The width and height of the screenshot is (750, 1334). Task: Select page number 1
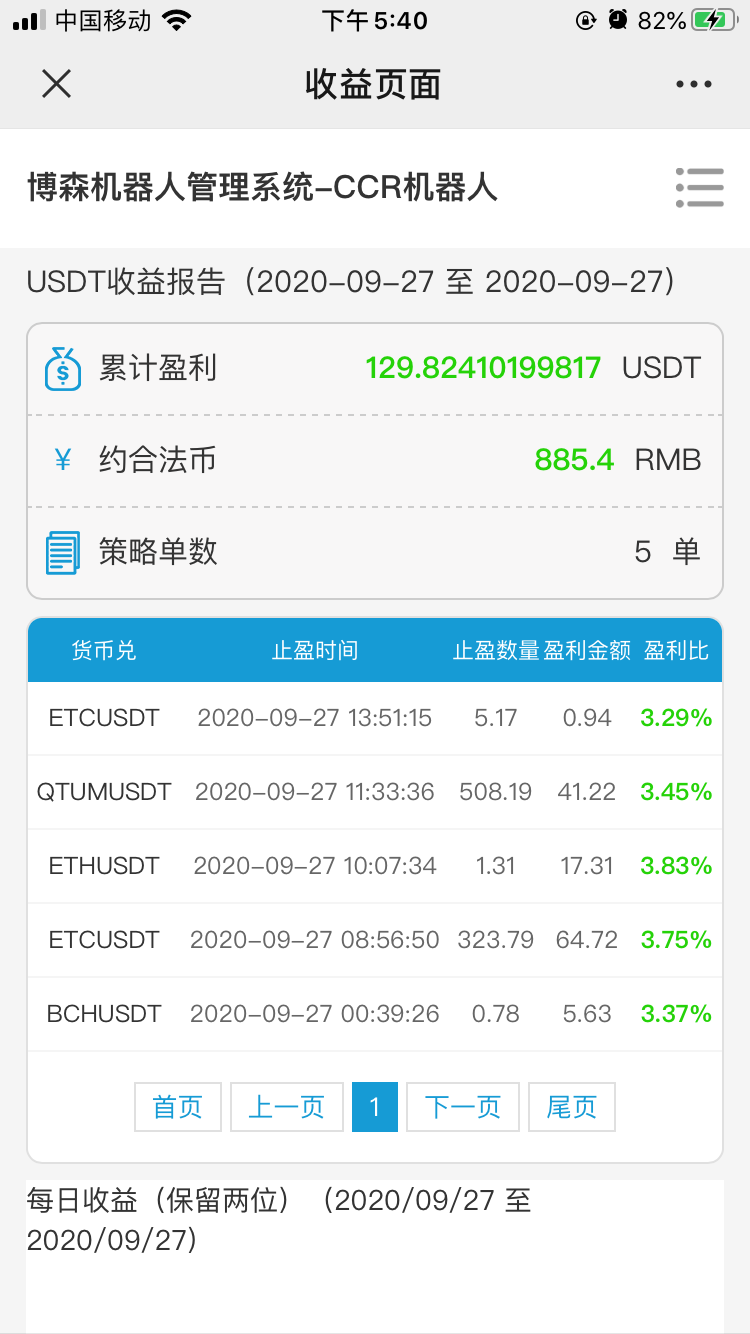[x=375, y=1107]
